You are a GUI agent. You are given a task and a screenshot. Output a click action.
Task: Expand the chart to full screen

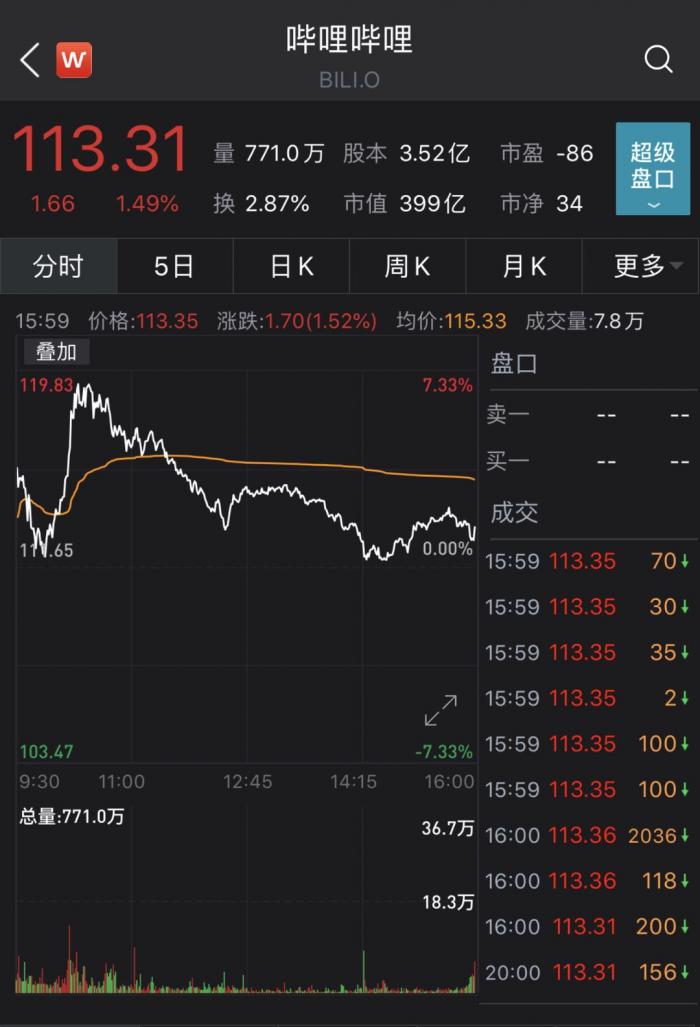click(440, 710)
